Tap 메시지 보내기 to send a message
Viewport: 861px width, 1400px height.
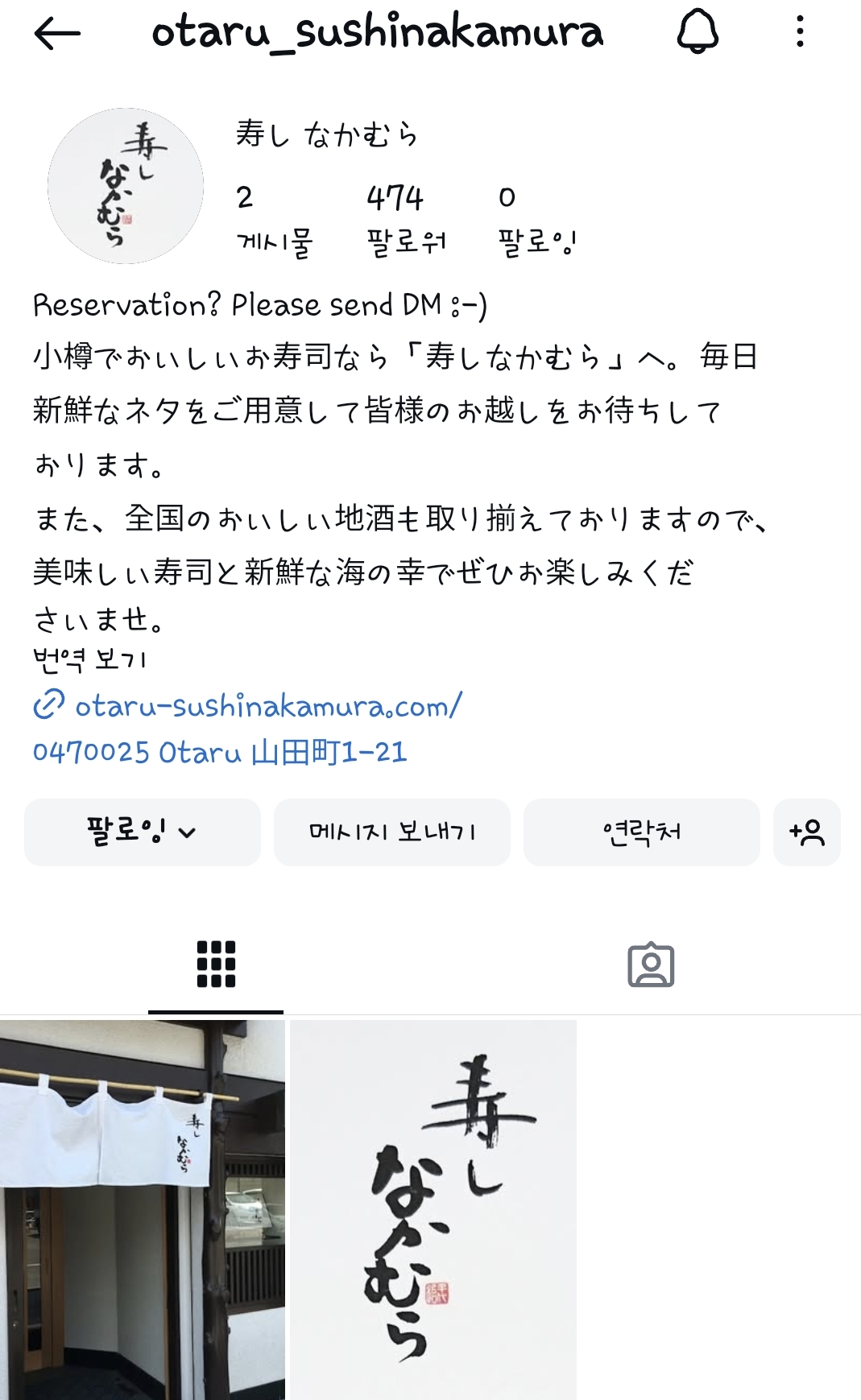pyautogui.click(x=391, y=832)
